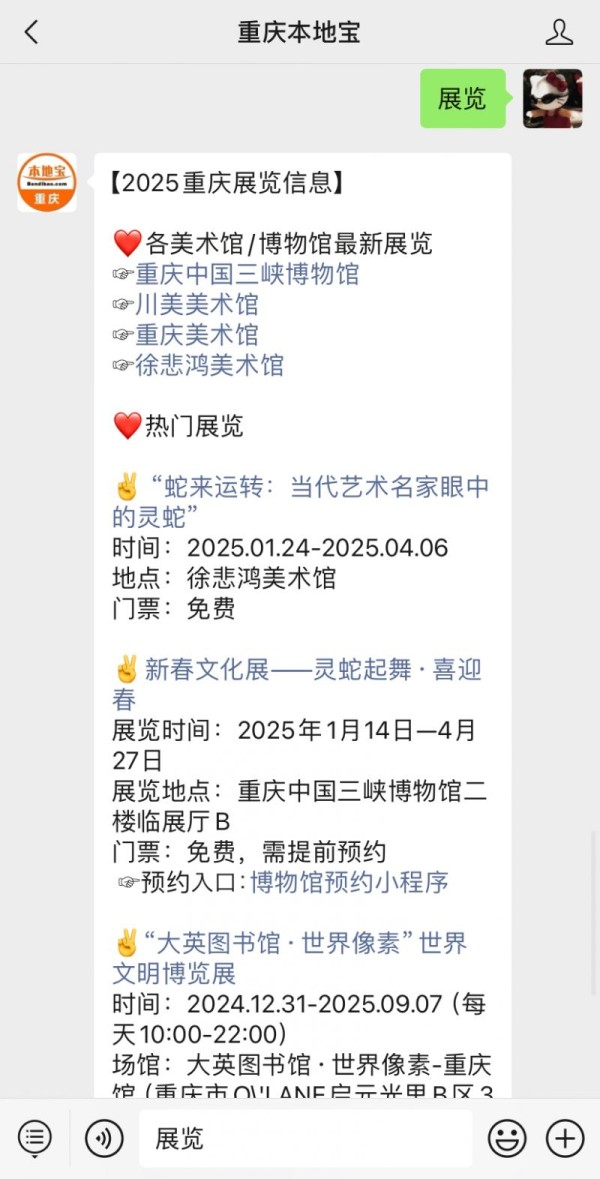
Task: Open 重庆中国三峡博物馆 link
Action: [247, 274]
